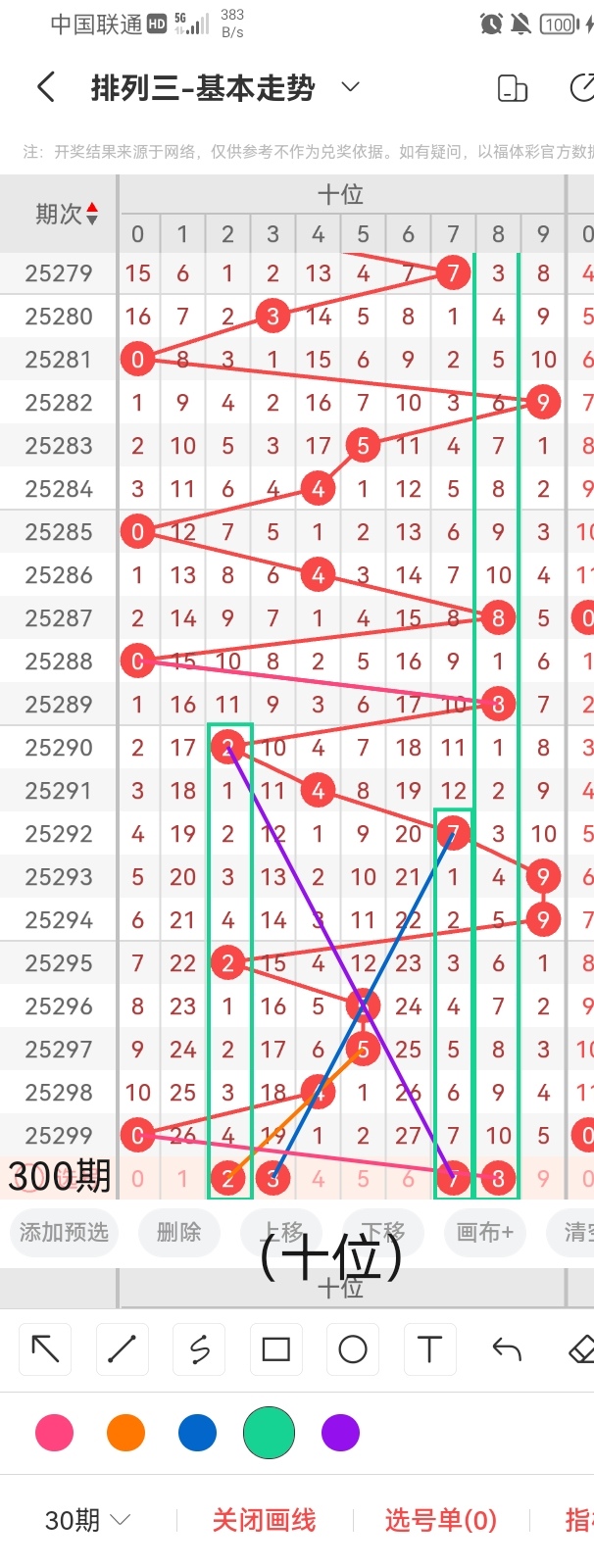Screen dimensions: 594x1568
Task: Select the curved line drawing tool
Action: point(199,1349)
